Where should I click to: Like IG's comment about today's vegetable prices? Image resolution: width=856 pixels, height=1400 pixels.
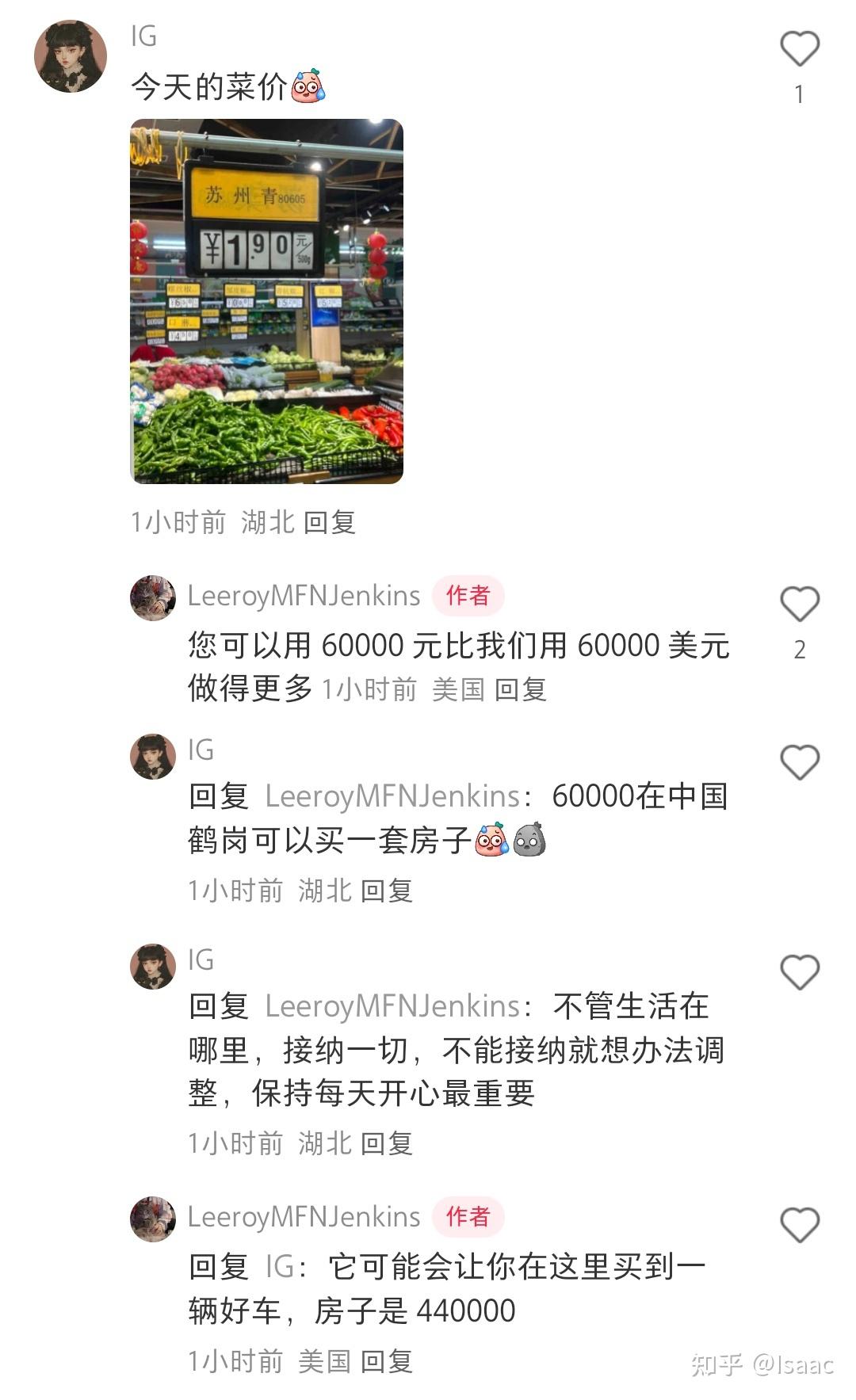click(x=799, y=49)
